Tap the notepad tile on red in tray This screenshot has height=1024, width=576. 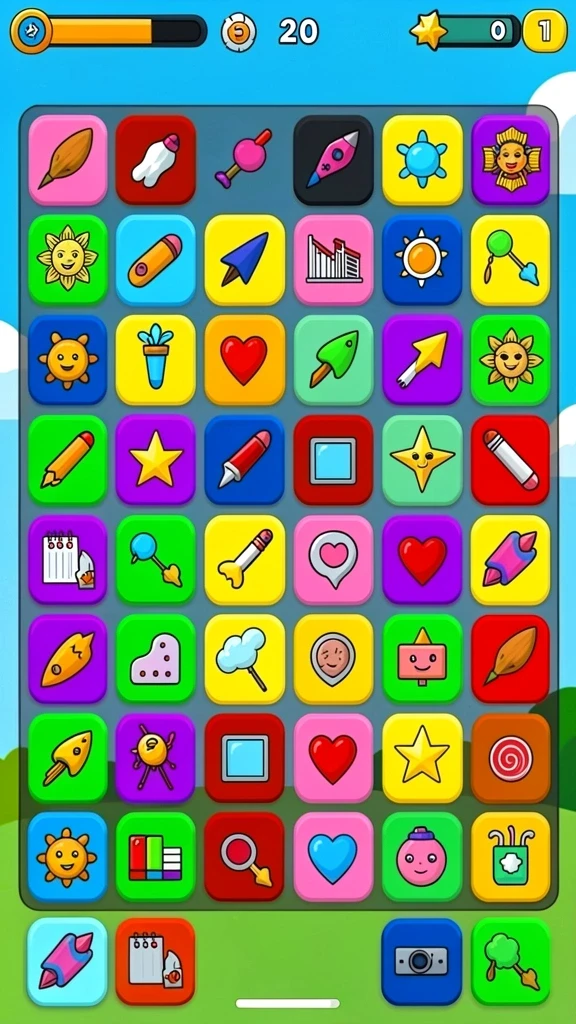tap(155, 961)
